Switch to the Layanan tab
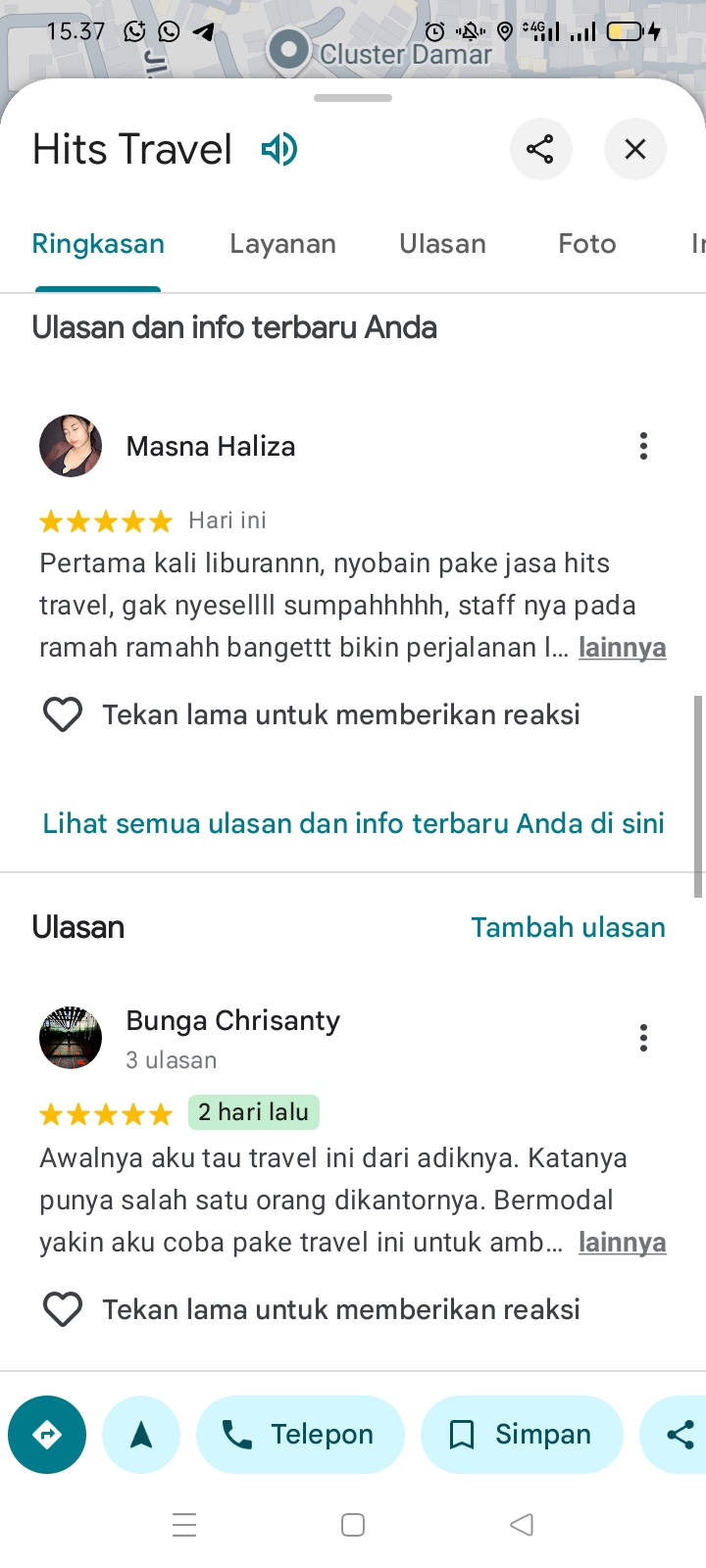This screenshot has width=706, height=1568. 282,243
